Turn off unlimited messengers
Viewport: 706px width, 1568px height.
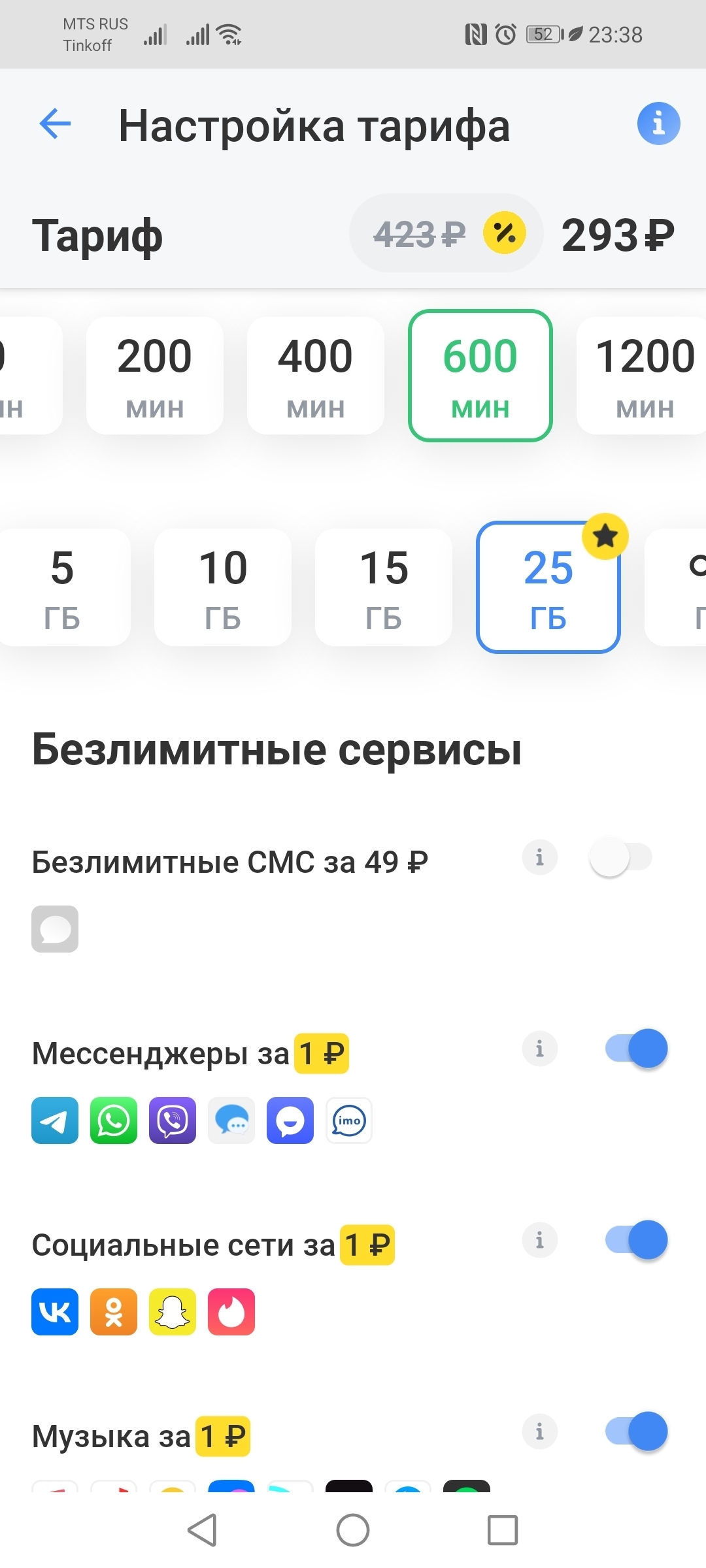636,1049
